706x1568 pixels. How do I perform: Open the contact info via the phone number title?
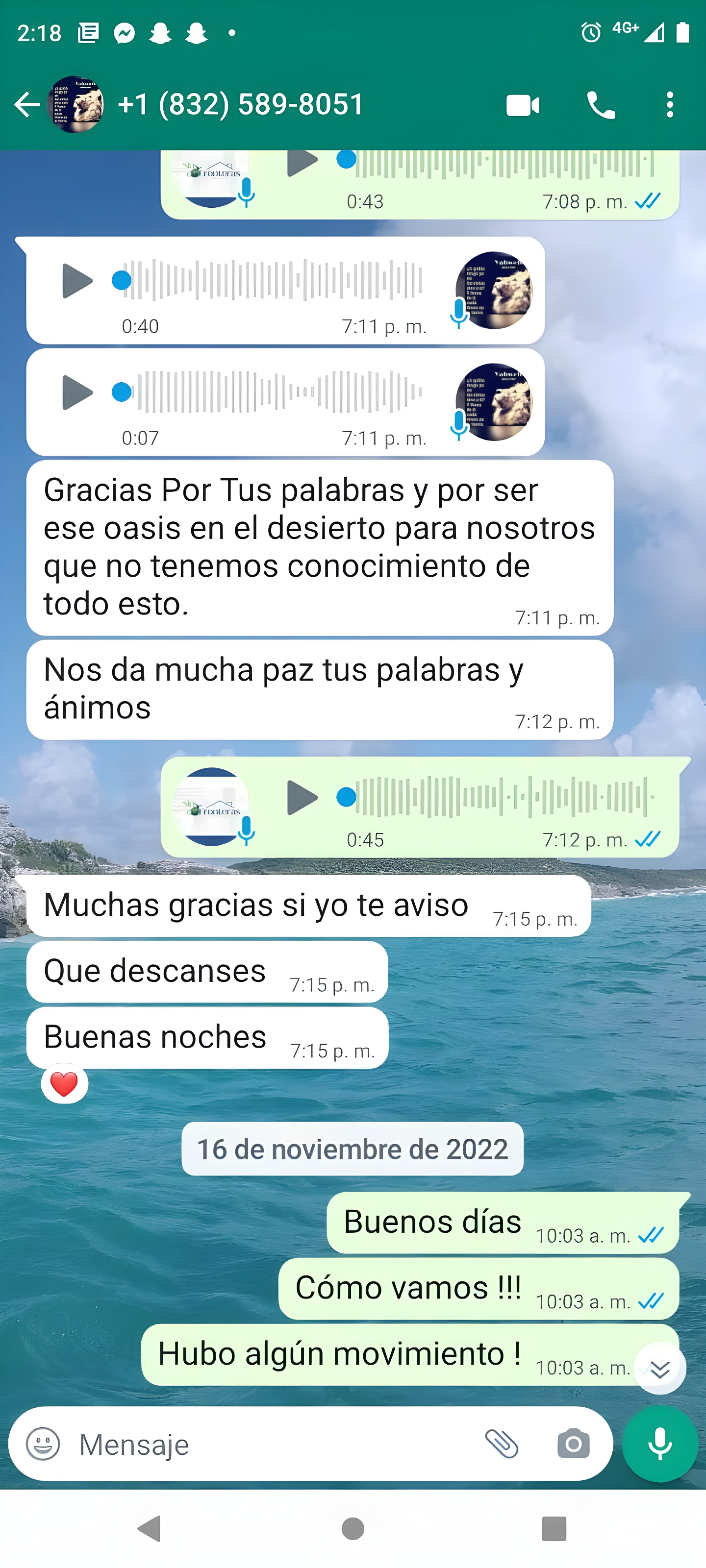point(239,105)
